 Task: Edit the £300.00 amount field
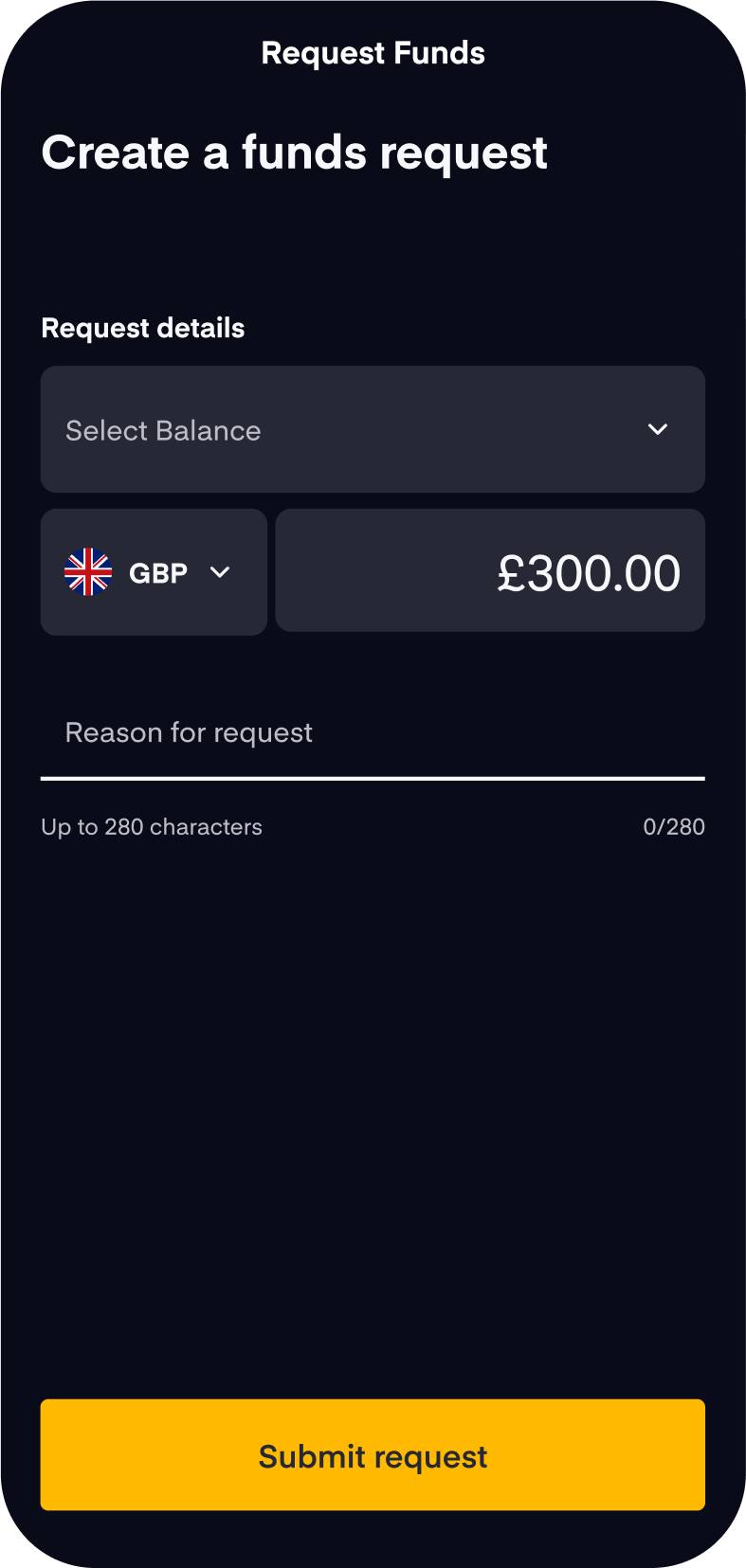pyautogui.click(x=490, y=571)
